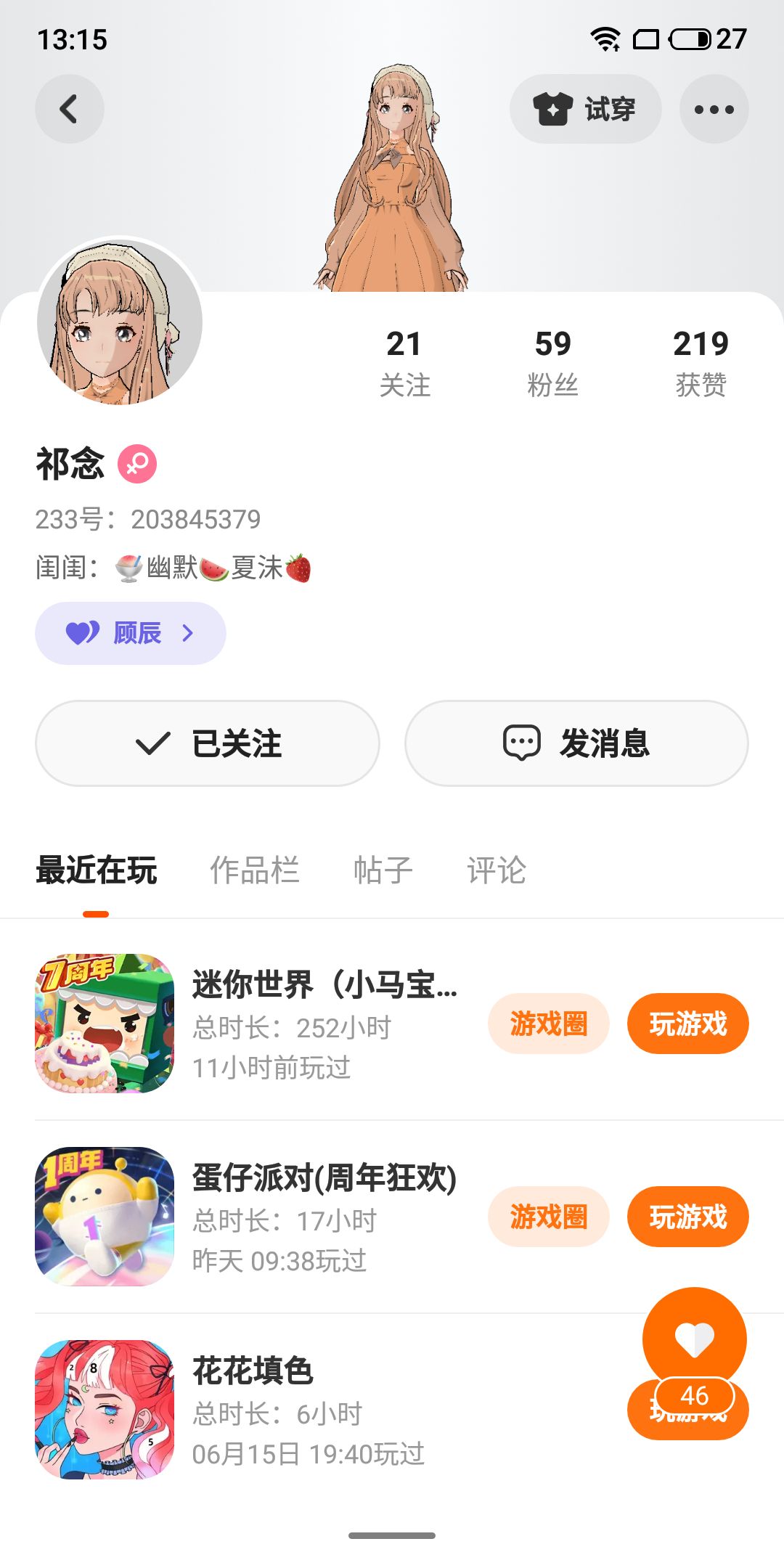View the 59 粉丝 followers list
This screenshot has width=784, height=1568.
[x=552, y=363]
